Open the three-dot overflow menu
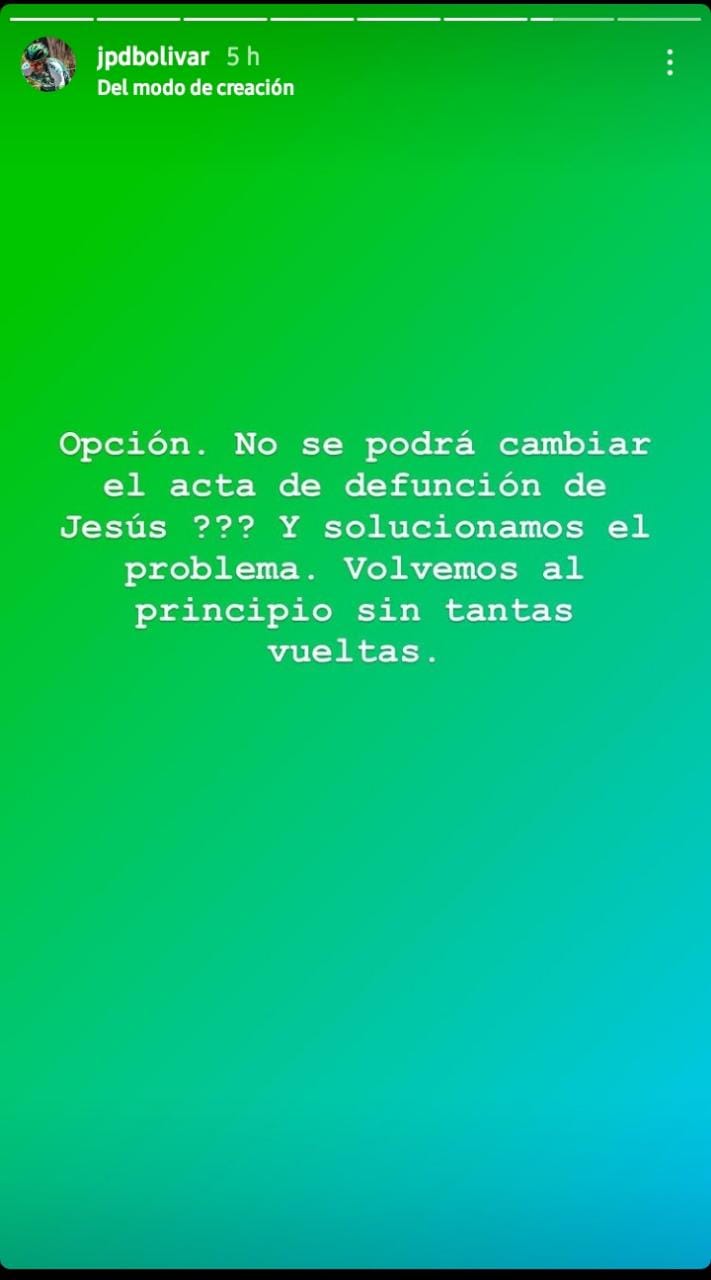 pos(669,62)
